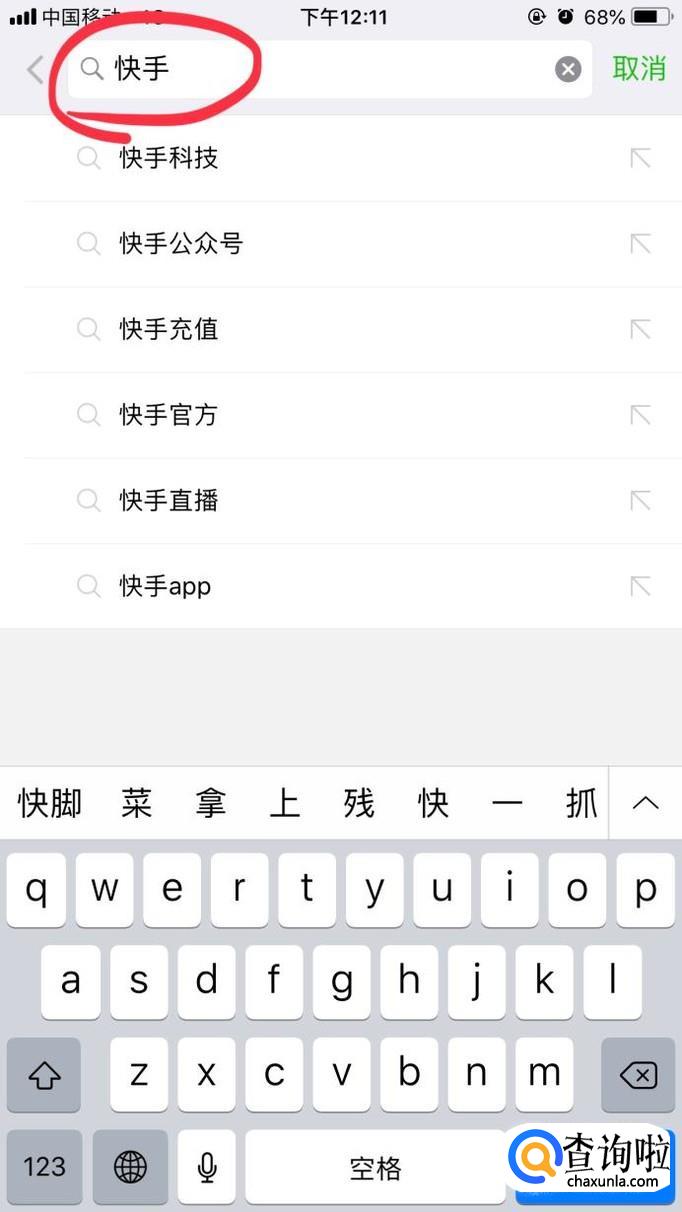Tap the 空格 space key
The width and height of the screenshot is (682, 1212).
(x=375, y=1166)
